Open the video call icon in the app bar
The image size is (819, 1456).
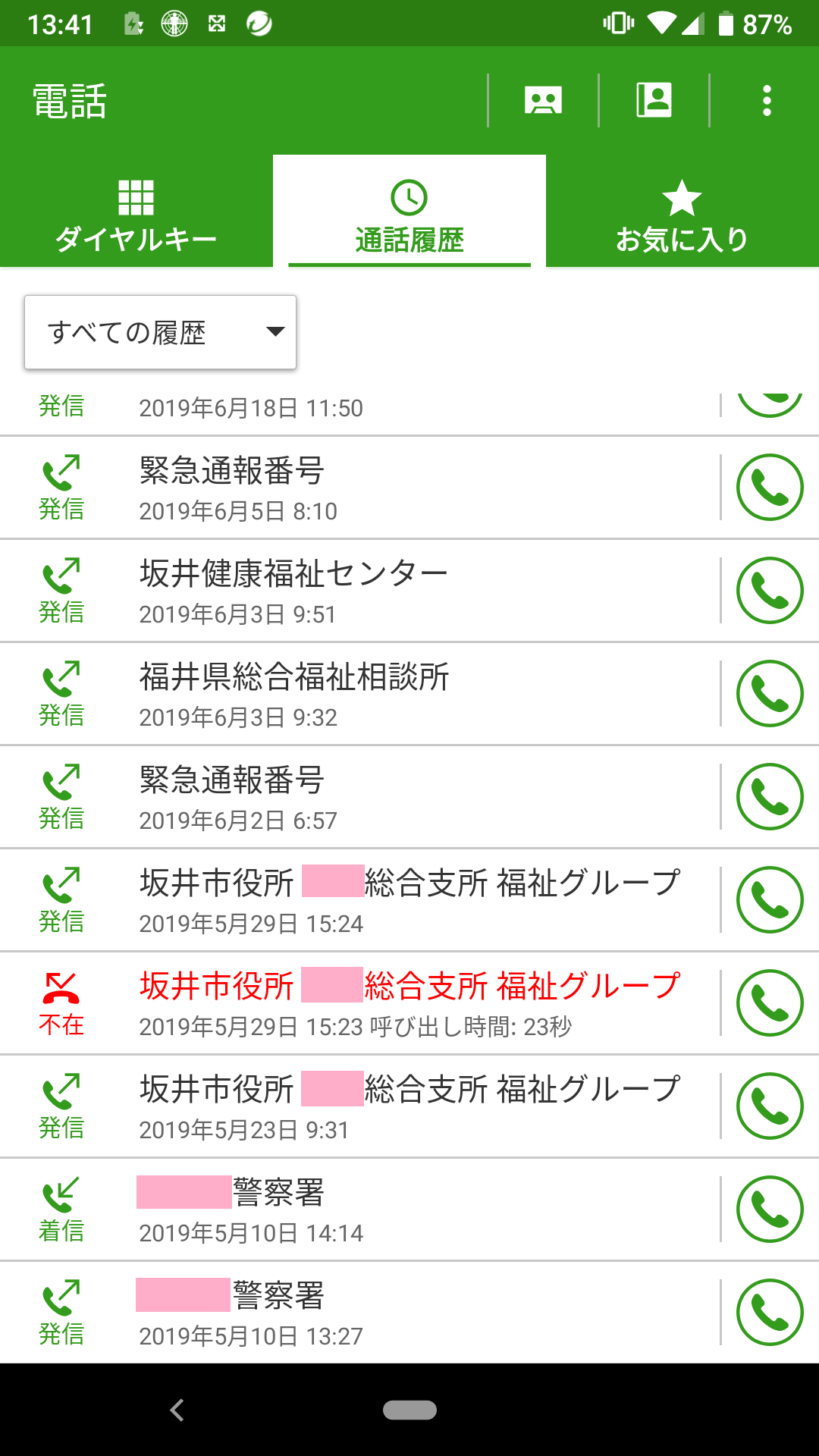point(543,100)
